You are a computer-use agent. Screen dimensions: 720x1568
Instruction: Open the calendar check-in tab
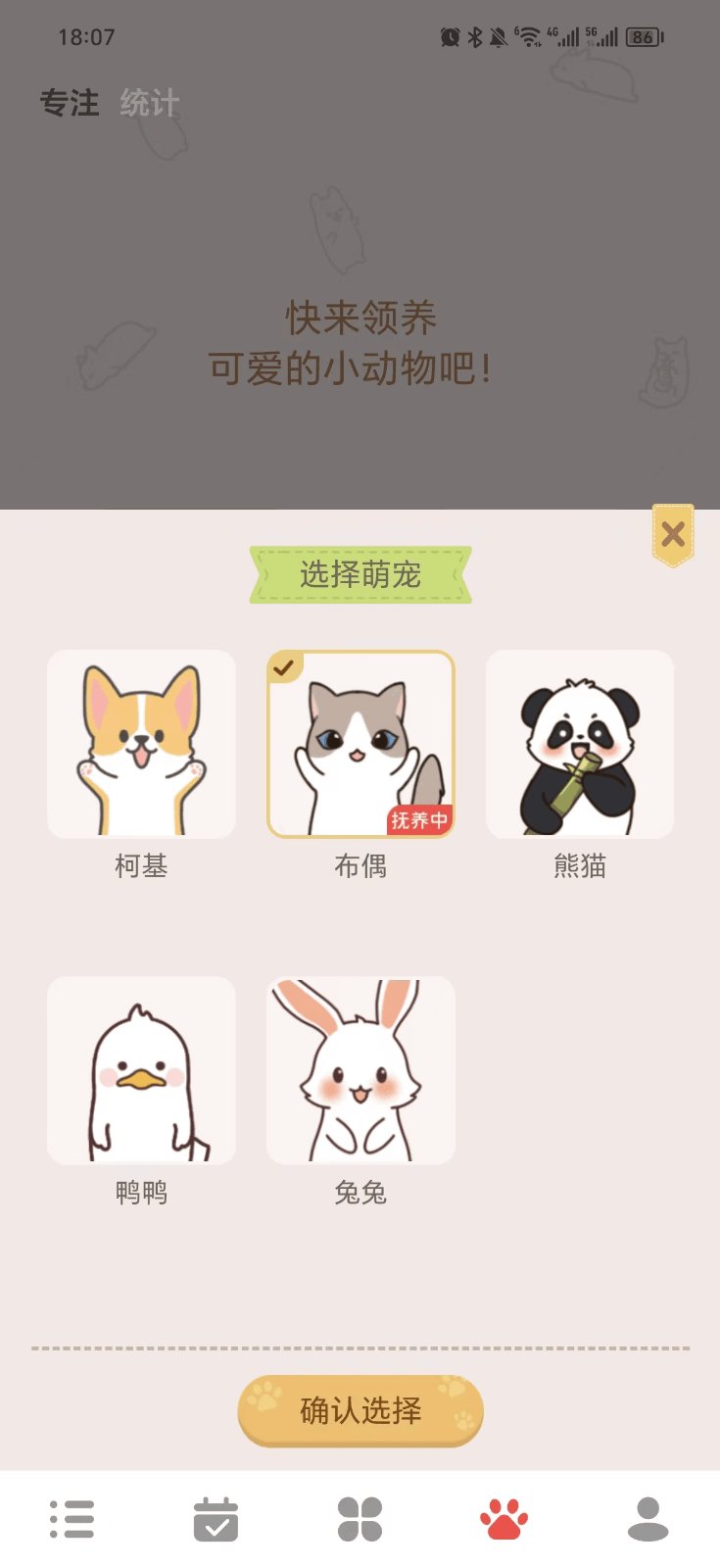coord(216,1519)
